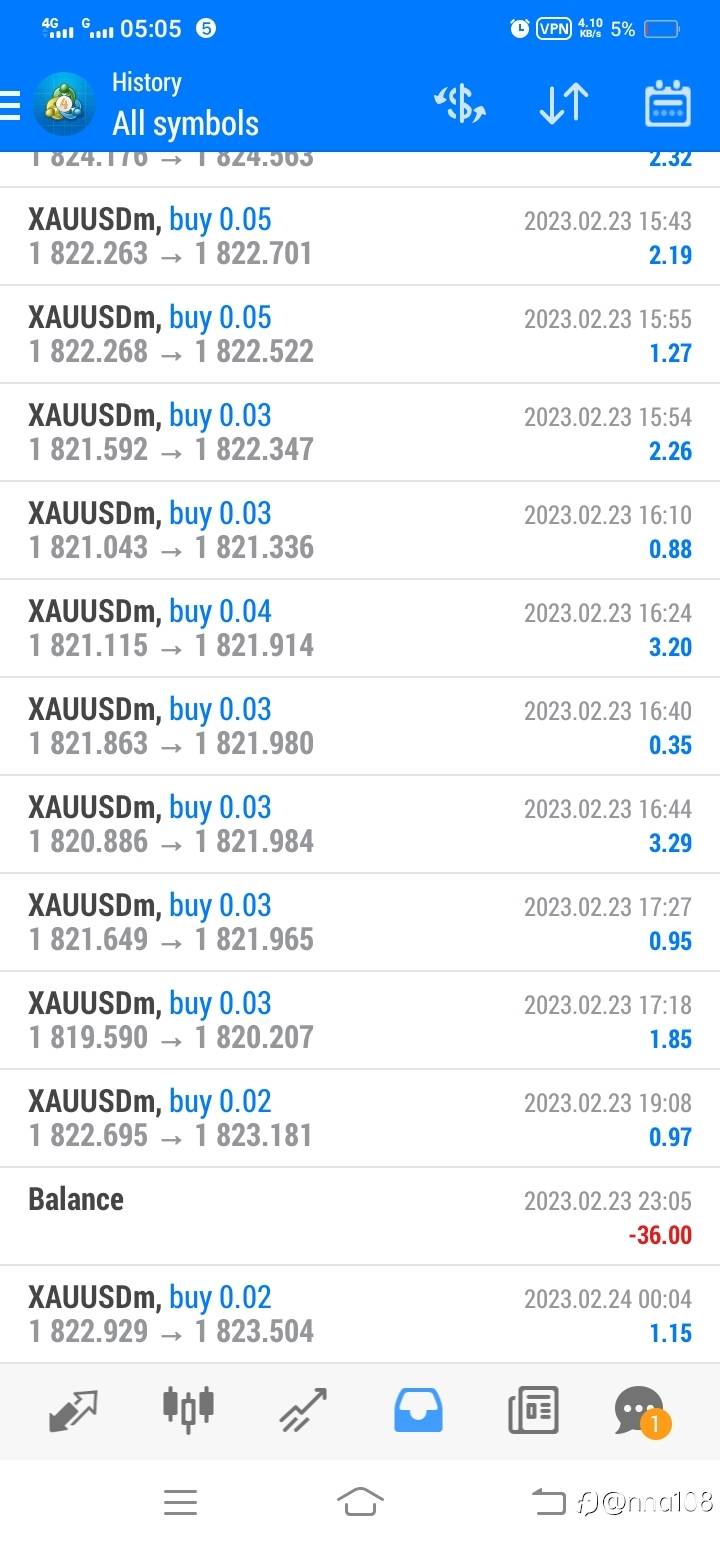The height and width of the screenshot is (1544, 720).
Task: Switch to the Trade tab
Action: tap(303, 1410)
